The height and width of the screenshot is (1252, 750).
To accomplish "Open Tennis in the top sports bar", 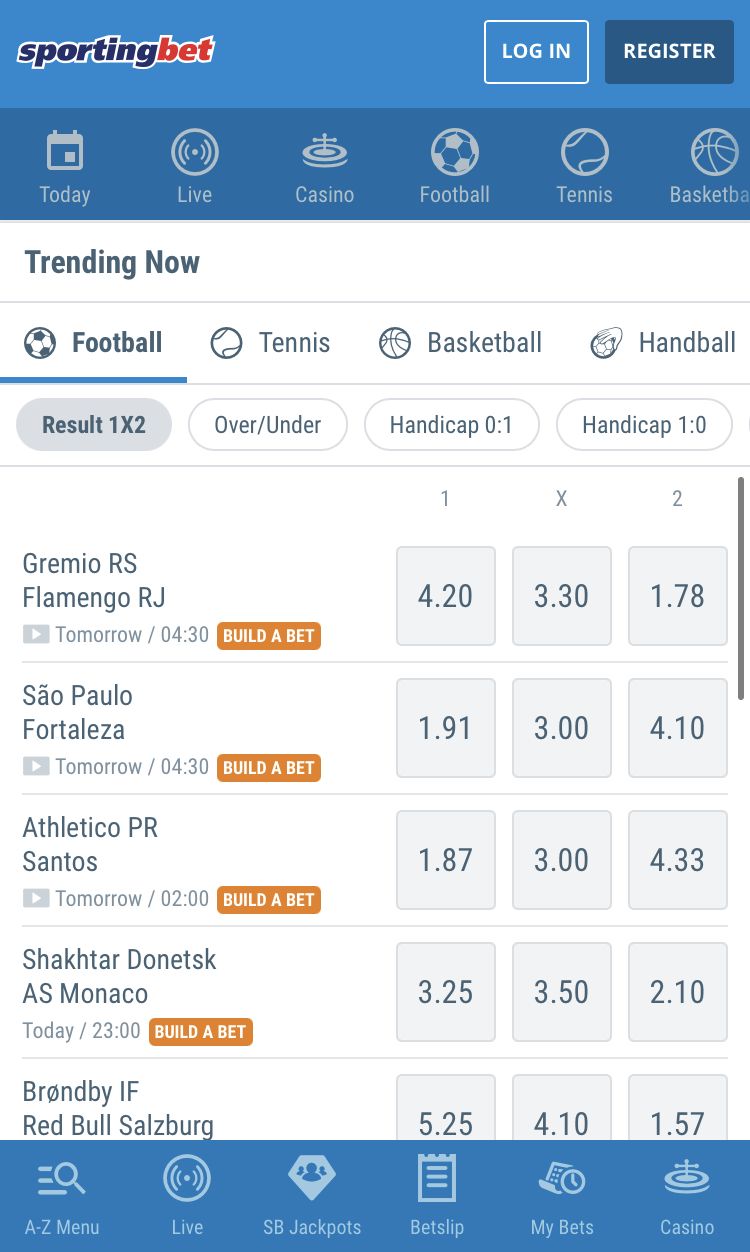I will pos(584,166).
